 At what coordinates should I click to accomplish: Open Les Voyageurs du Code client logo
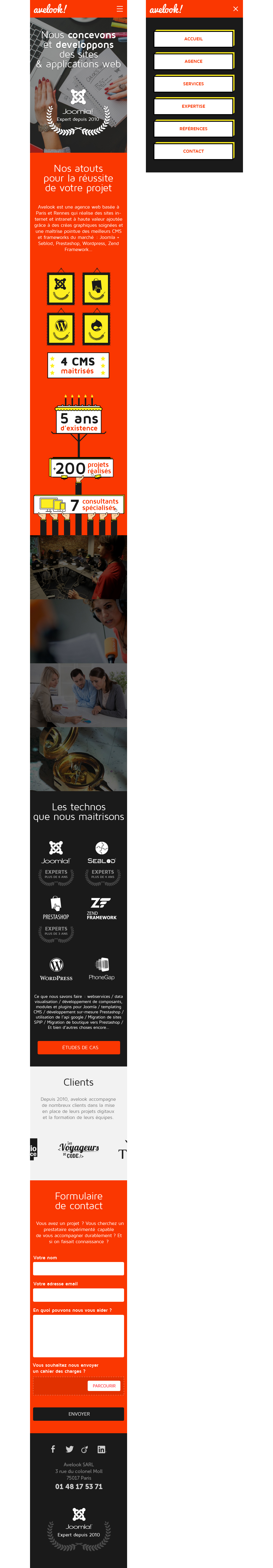coord(79,1149)
